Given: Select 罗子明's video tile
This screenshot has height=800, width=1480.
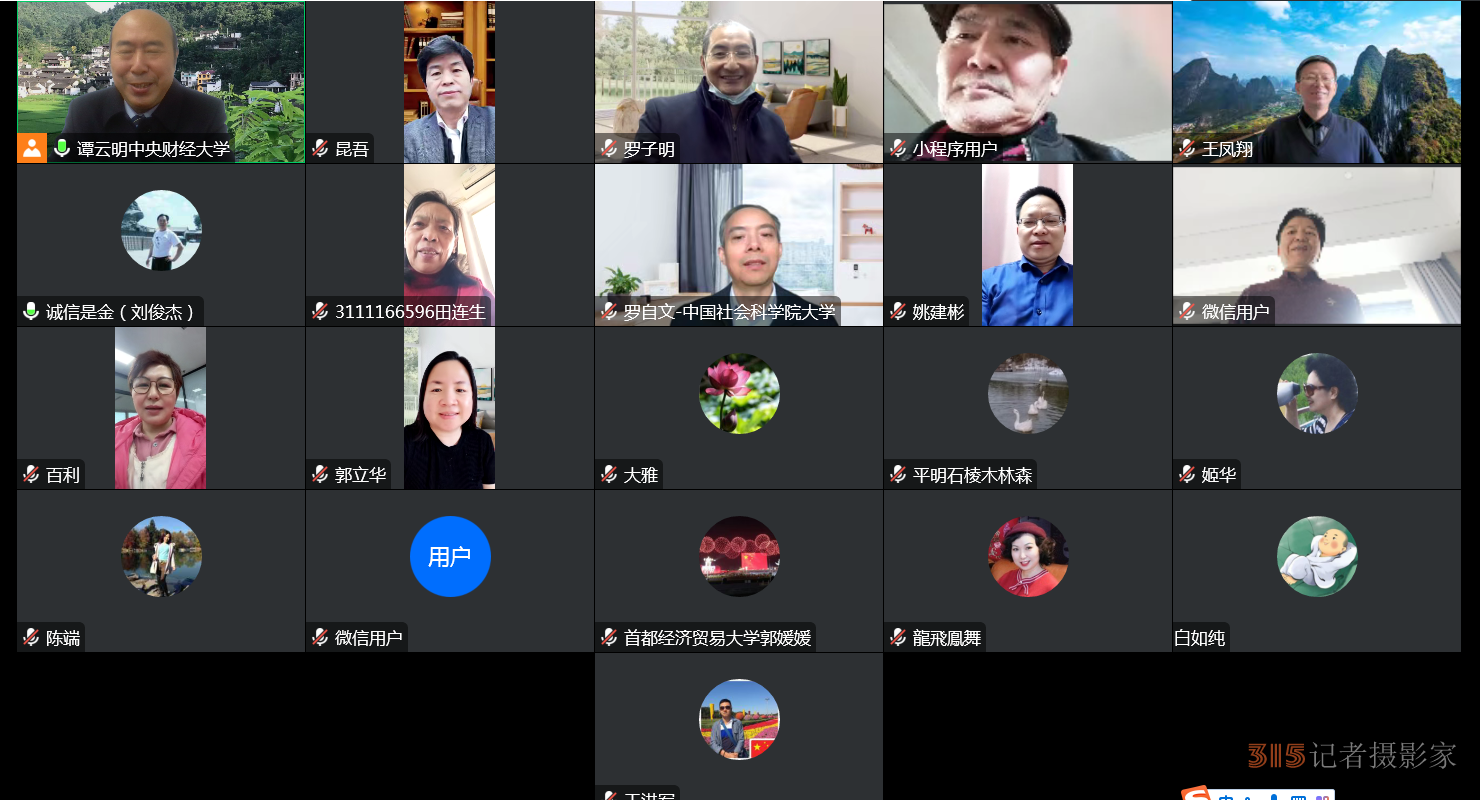Looking at the screenshot, I should click(x=739, y=82).
